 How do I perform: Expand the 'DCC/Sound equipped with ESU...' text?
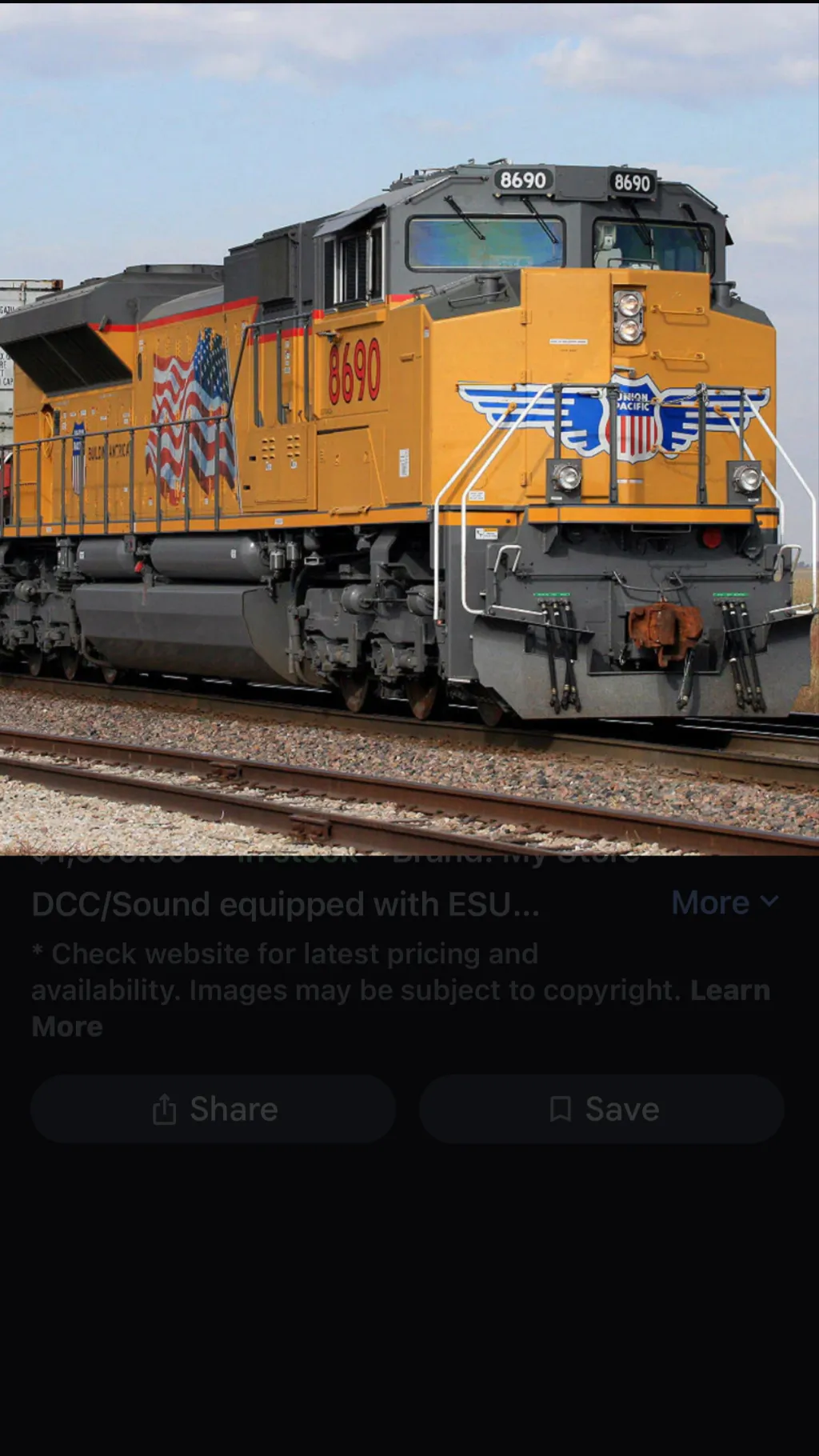click(x=285, y=905)
